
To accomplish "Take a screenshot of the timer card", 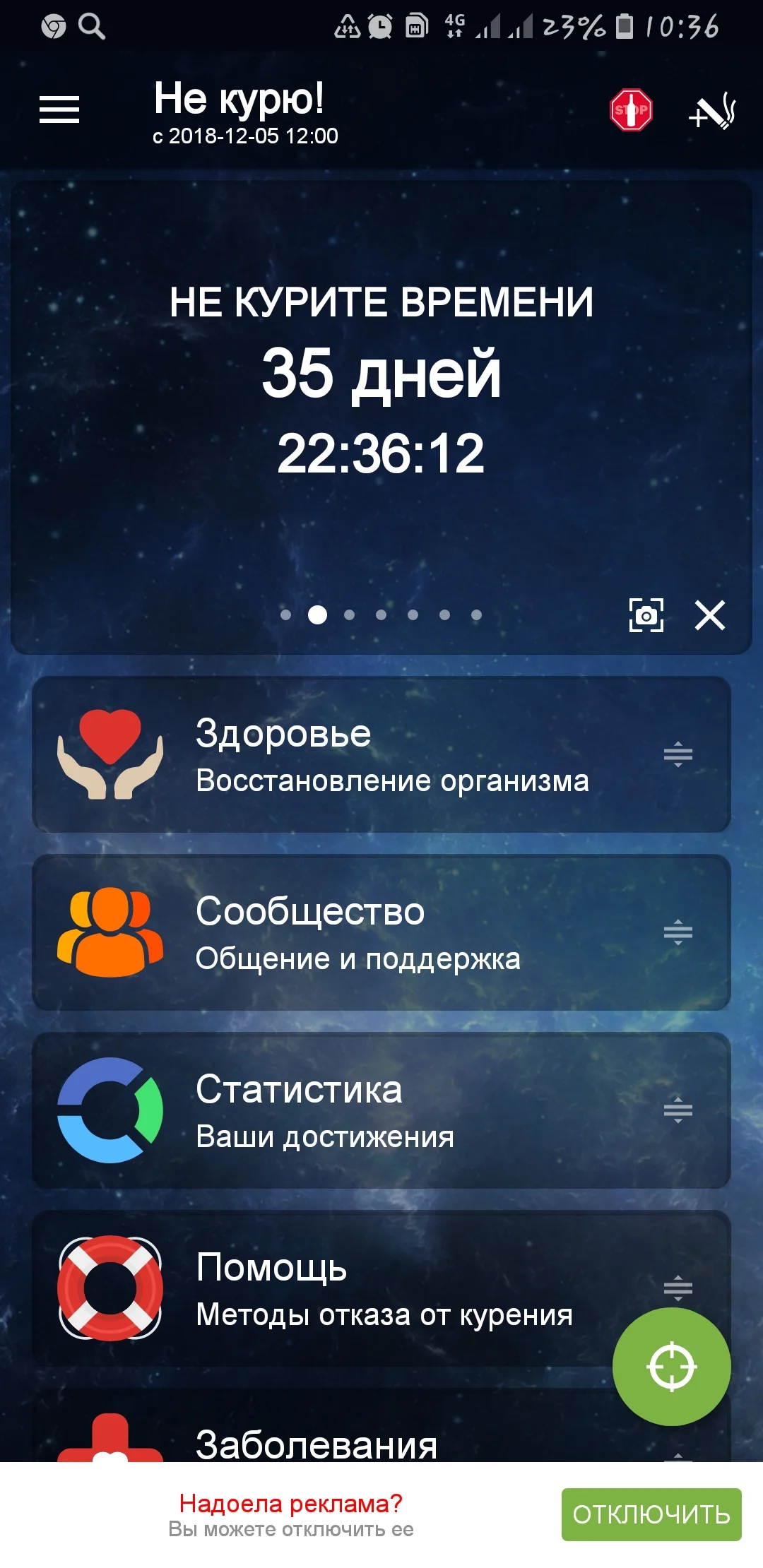I will [647, 616].
